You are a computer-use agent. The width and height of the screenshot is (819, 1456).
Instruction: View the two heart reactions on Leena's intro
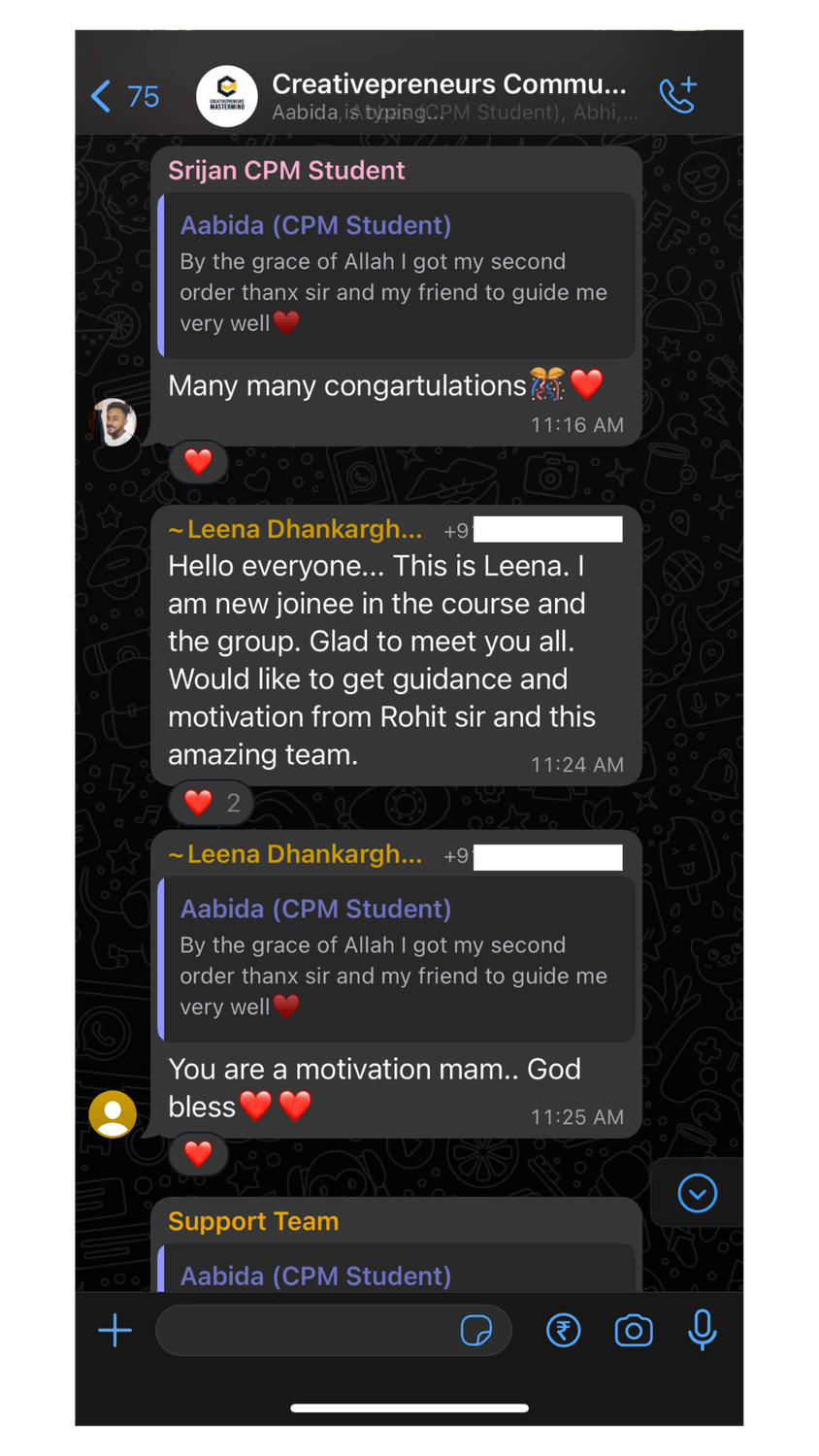click(212, 803)
